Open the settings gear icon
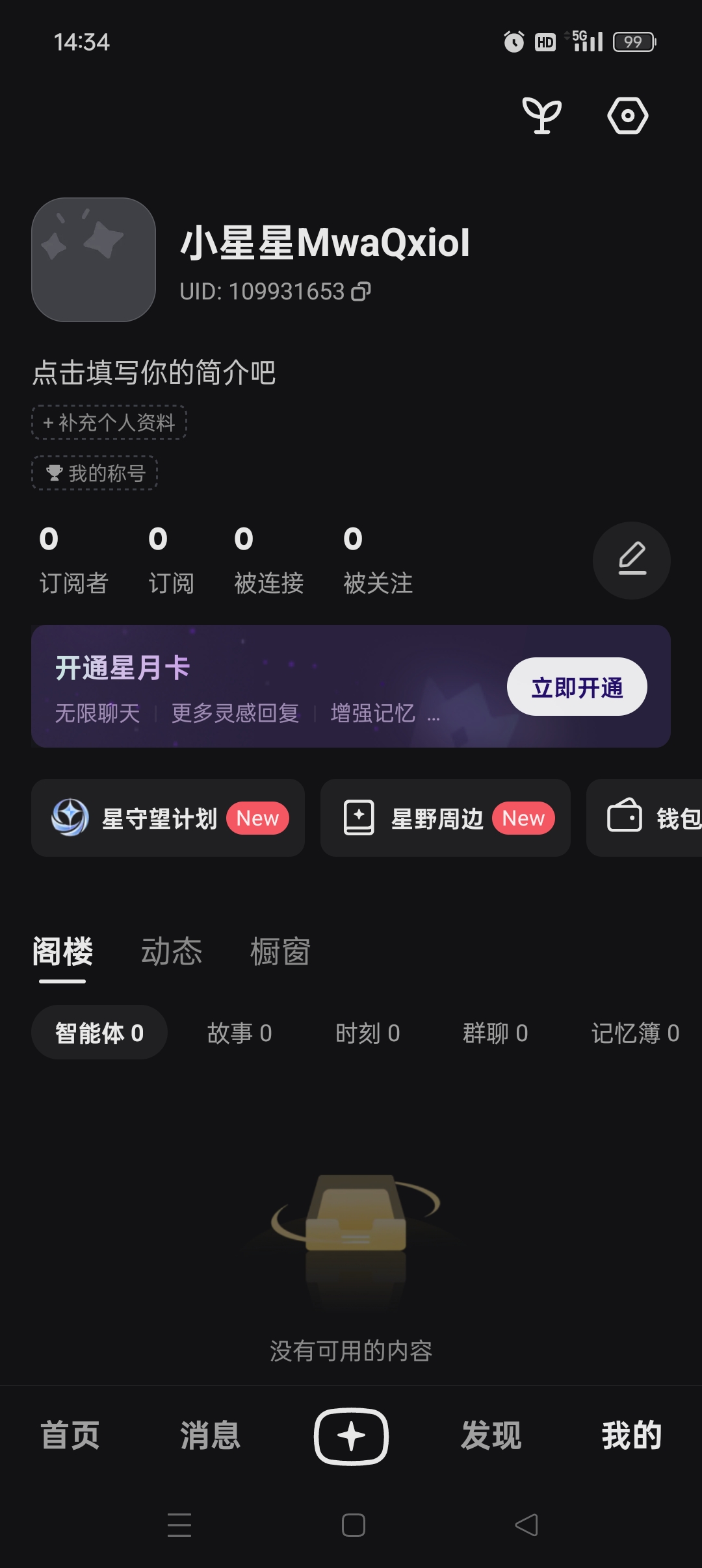Screen dimensions: 702x1568 click(627, 116)
